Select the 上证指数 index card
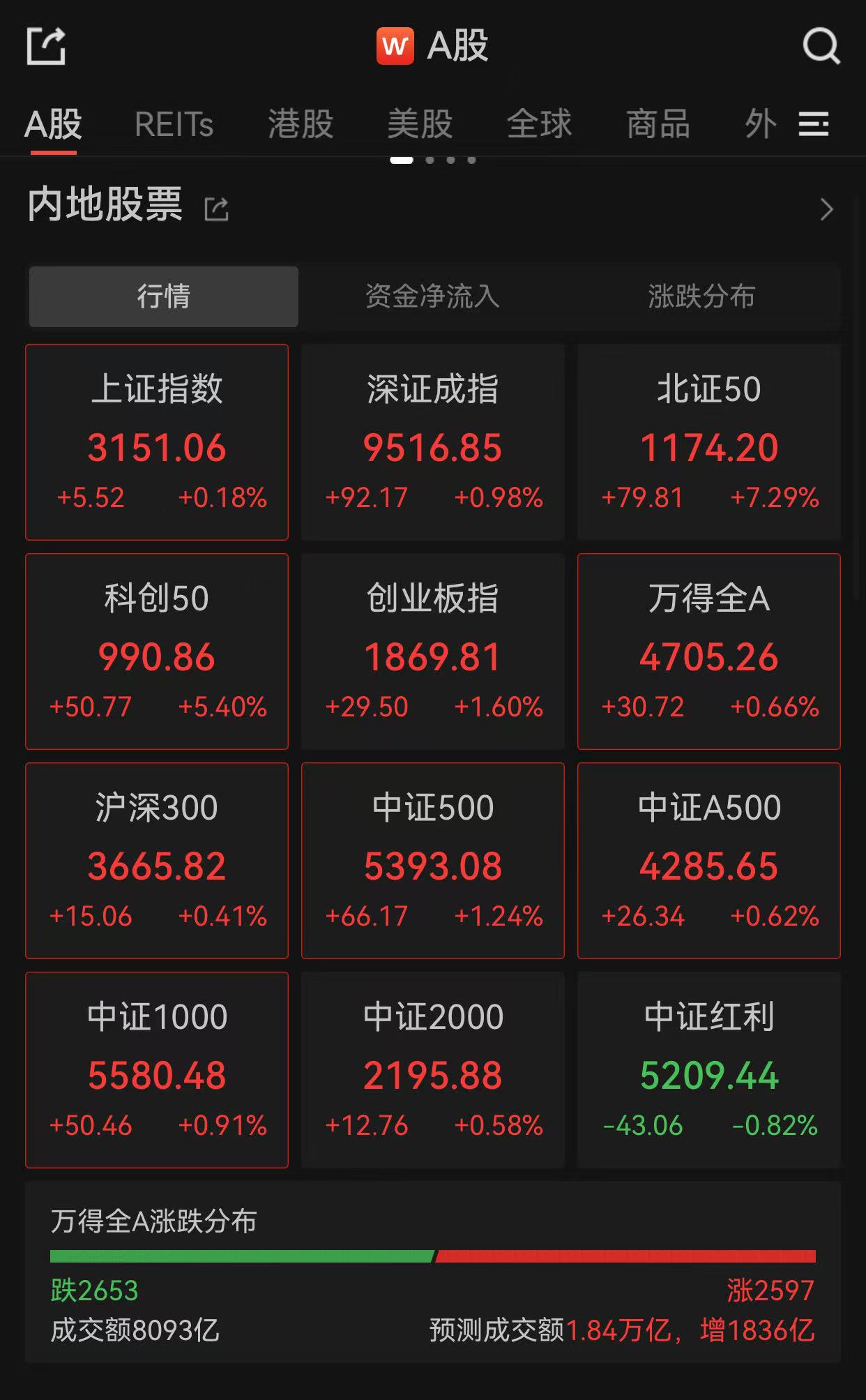This screenshot has width=866, height=1400. pos(156,441)
